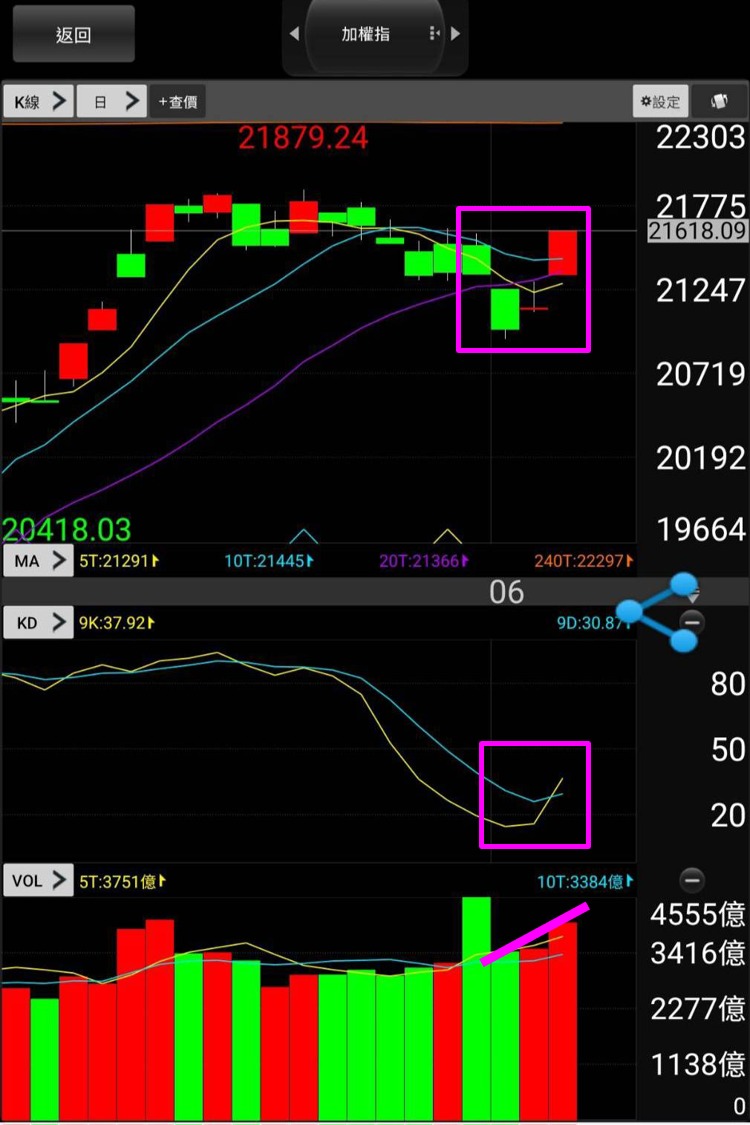The height and width of the screenshot is (1125, 750).
Task: Open the VOL indicator selector
Action: 38,881
